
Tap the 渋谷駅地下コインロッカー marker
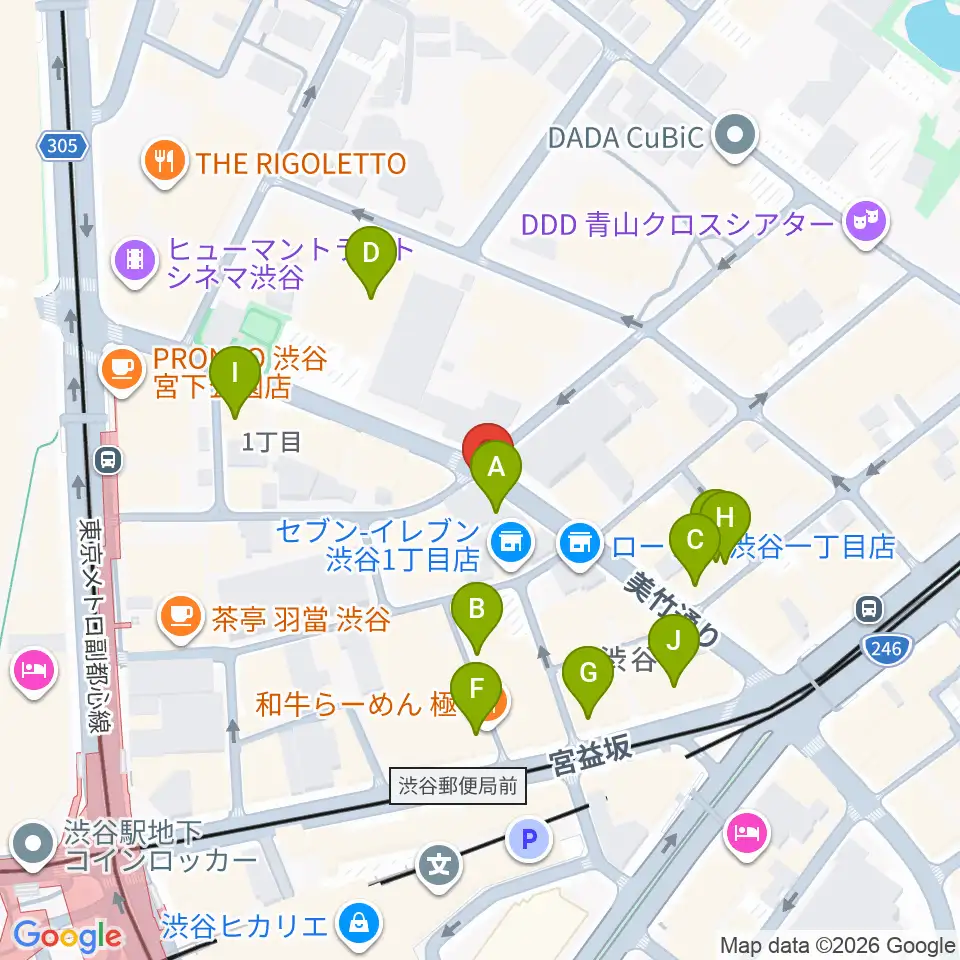coord(36,845)
